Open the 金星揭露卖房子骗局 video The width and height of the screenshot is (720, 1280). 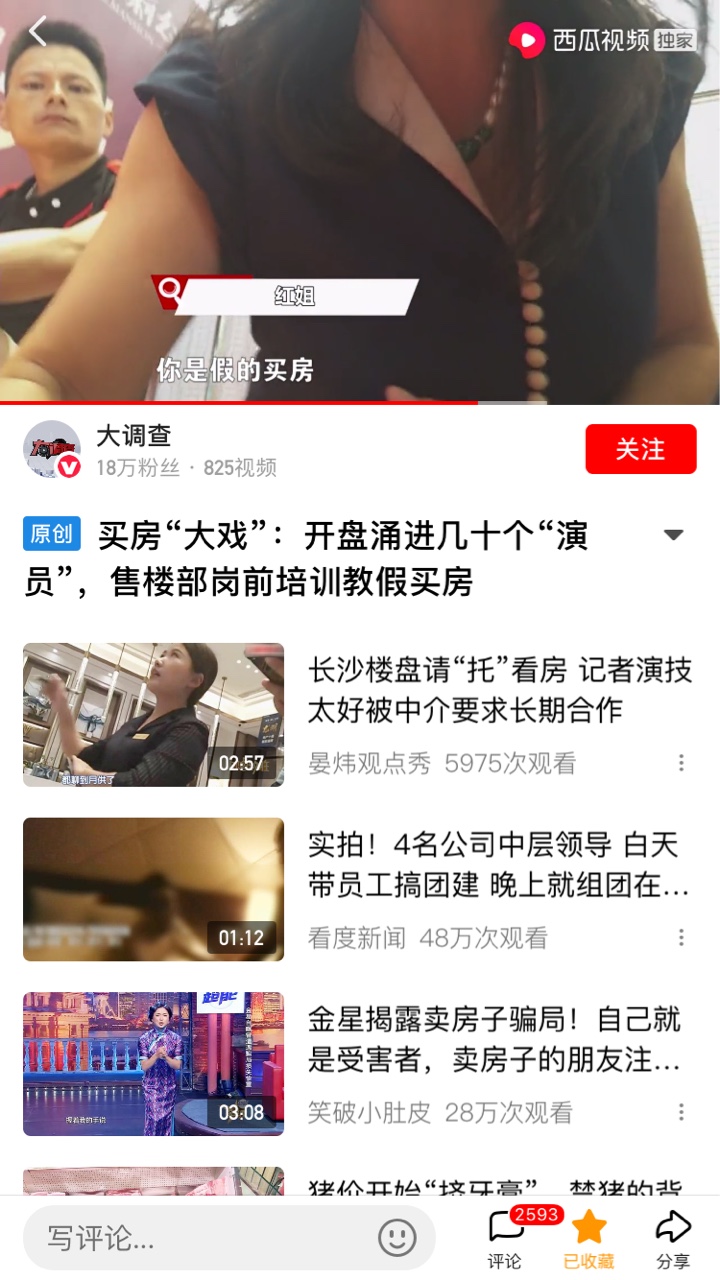point(153,1063)
